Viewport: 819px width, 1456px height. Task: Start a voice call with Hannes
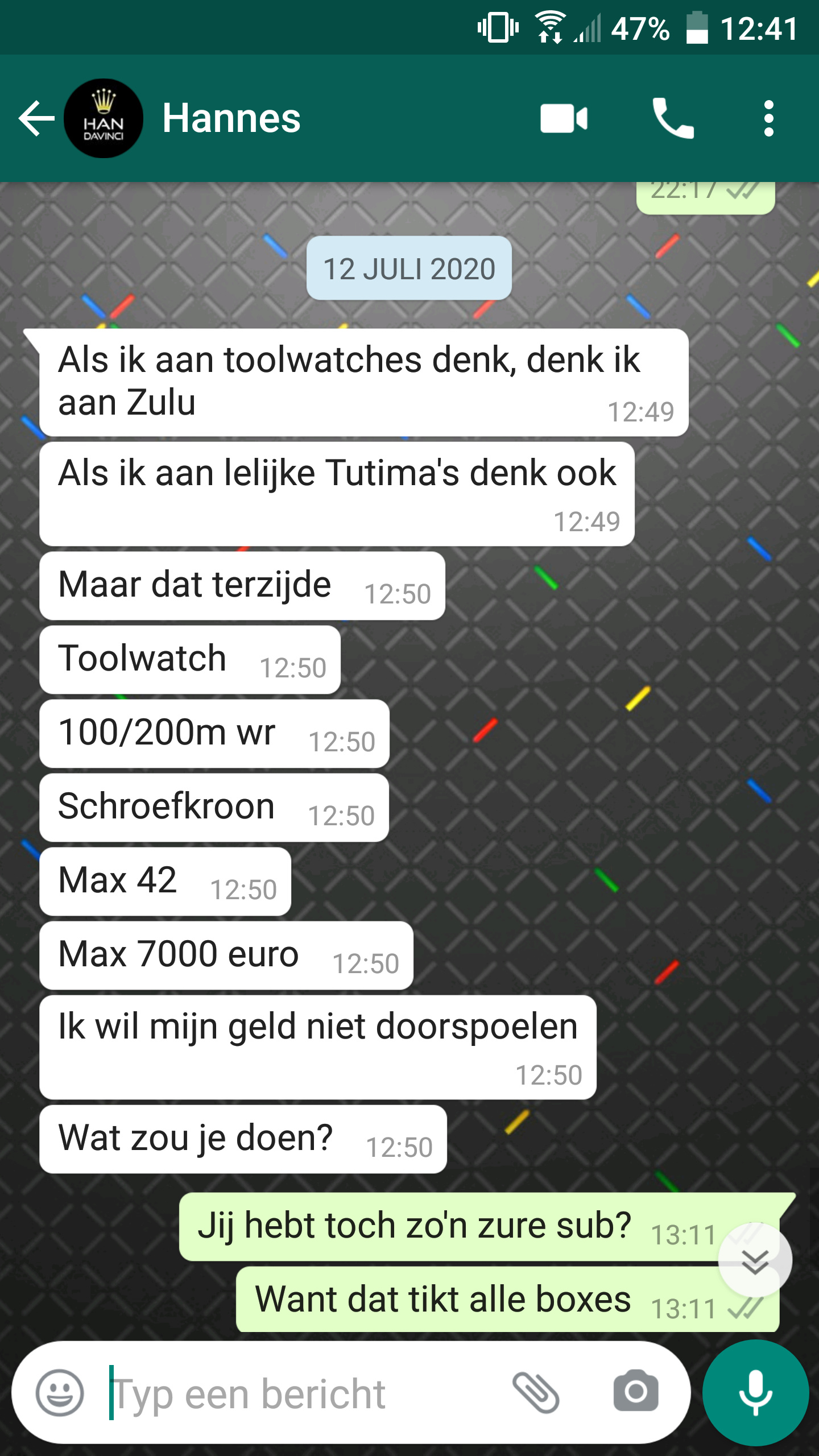pos(673,118)
